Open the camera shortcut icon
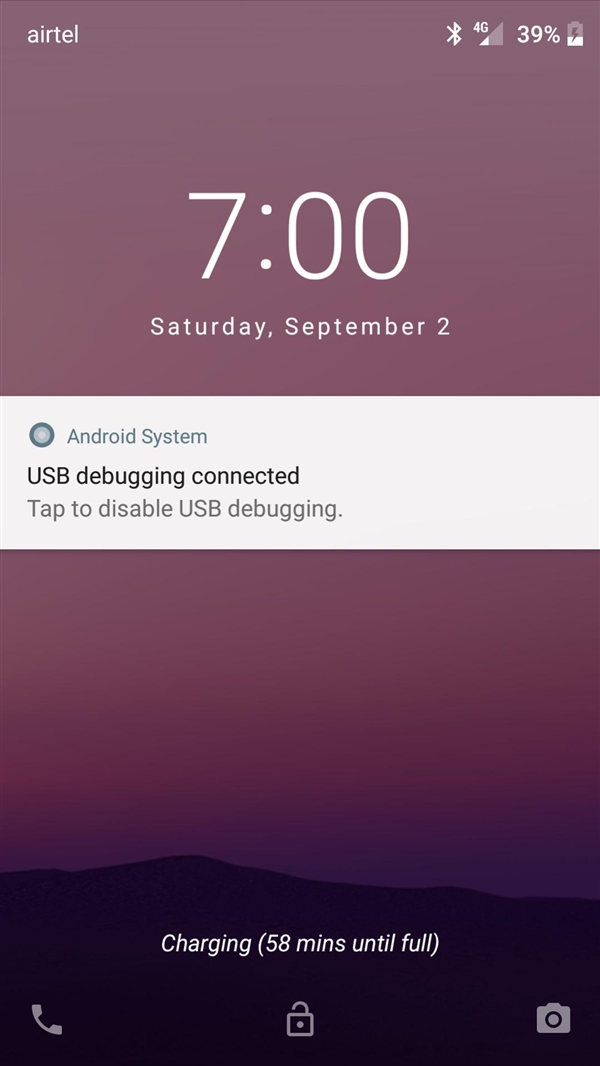600x1066 pixels. pyautogui.click(x=553, y=1019)
